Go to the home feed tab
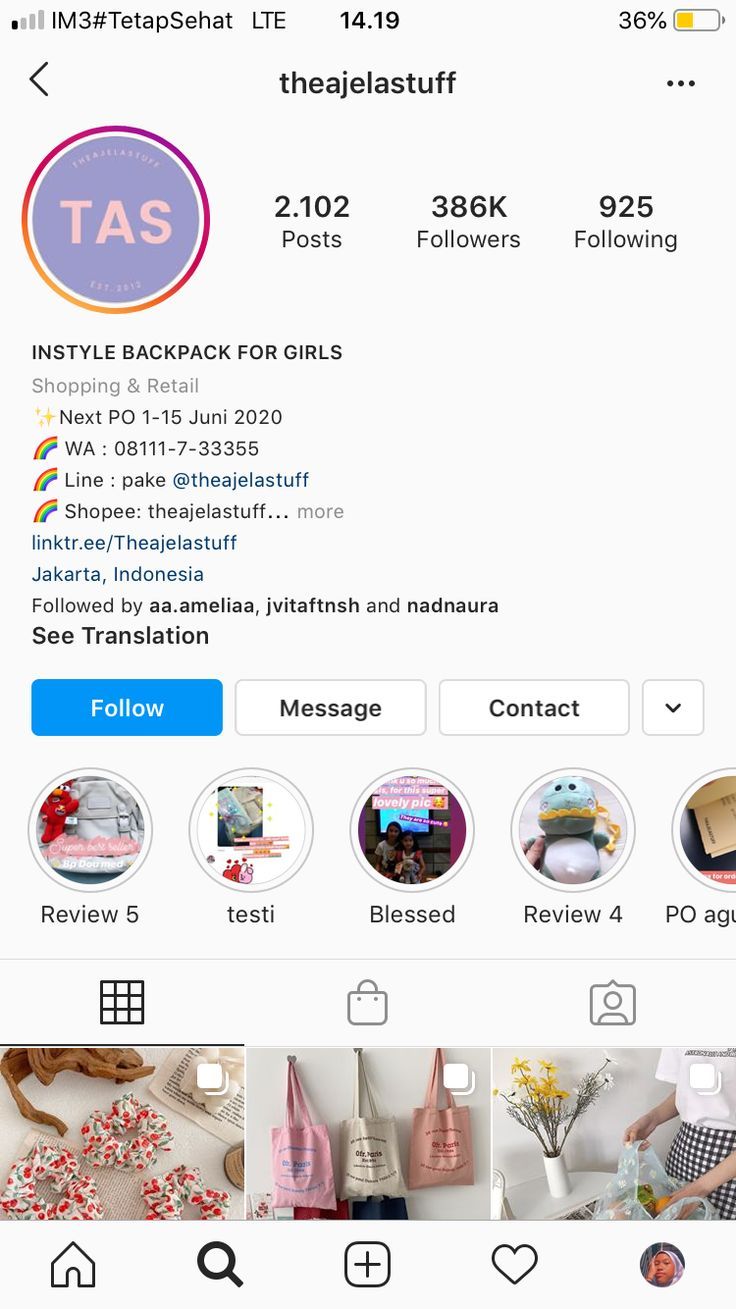 pos(73,1265)
